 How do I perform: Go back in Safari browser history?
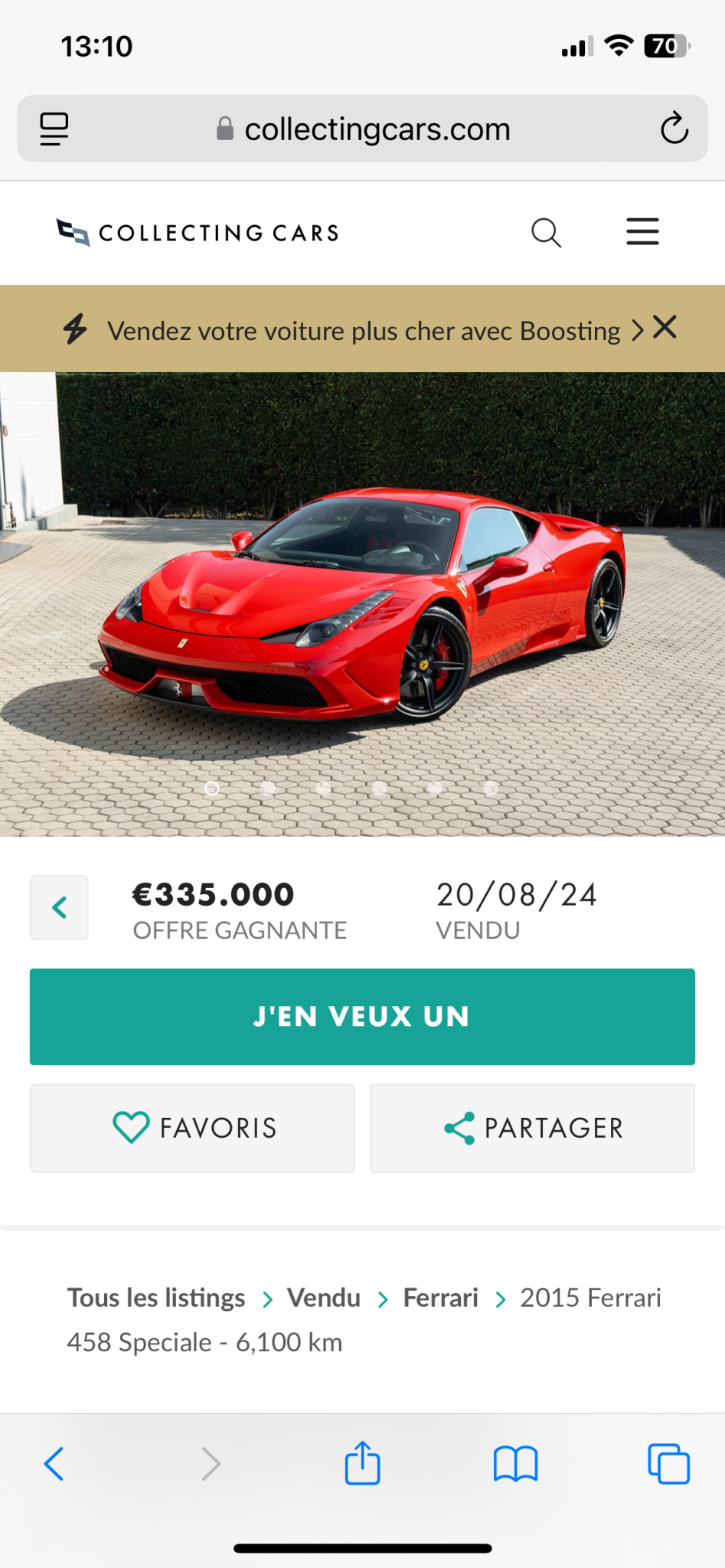(54, 1464)
